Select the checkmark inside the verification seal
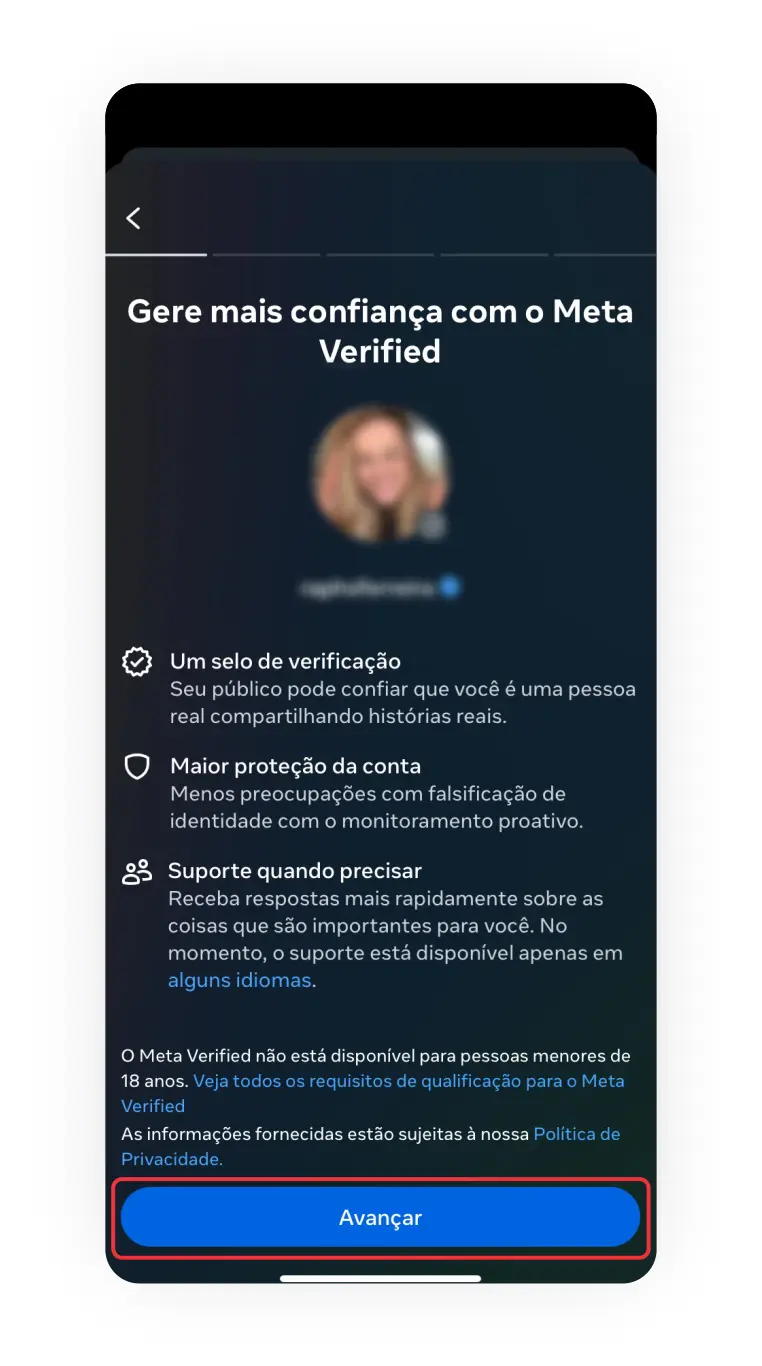The image size is (762, 1366). click(x=137, y=661)
